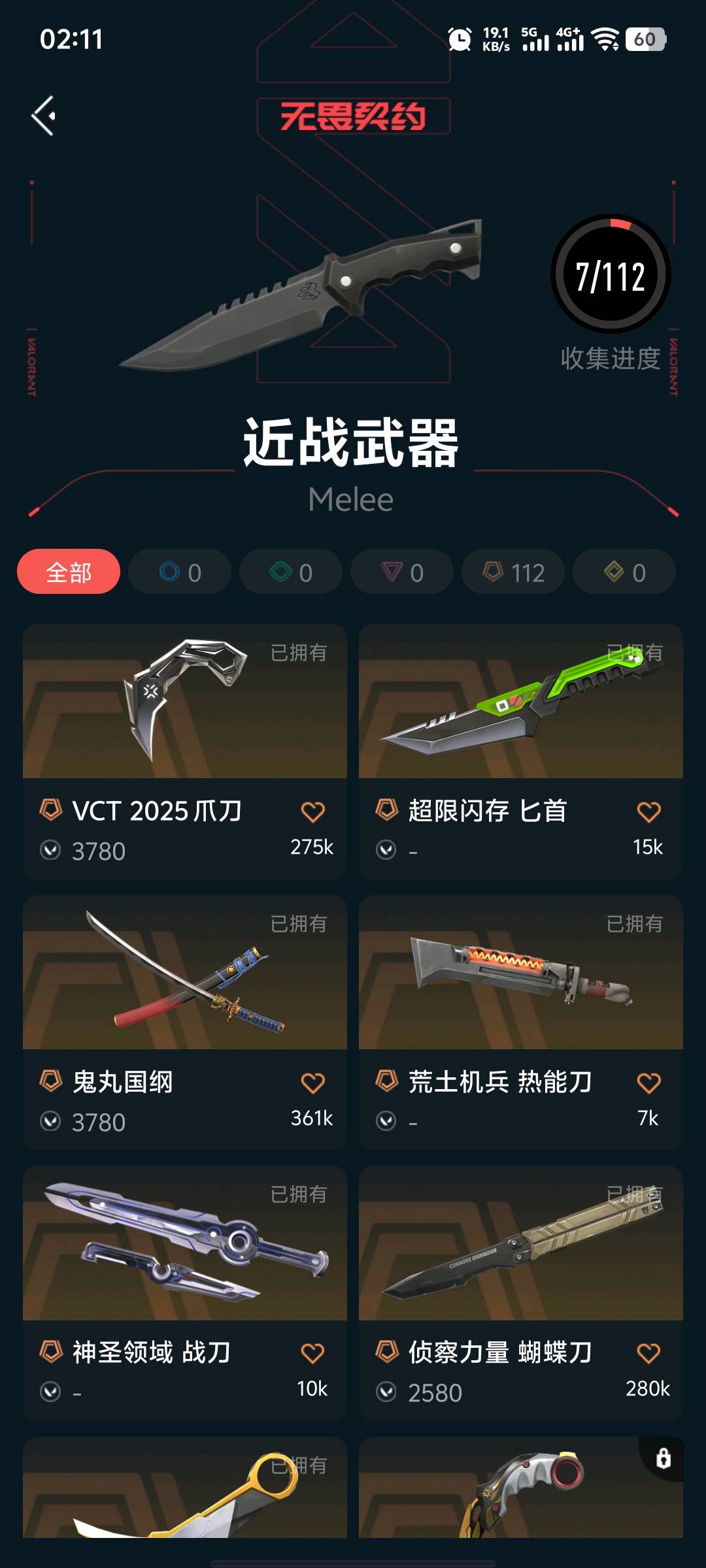Filter by the green diamond tier
Viewport: 706px width, 1568px height.
[x=291, y=572]
